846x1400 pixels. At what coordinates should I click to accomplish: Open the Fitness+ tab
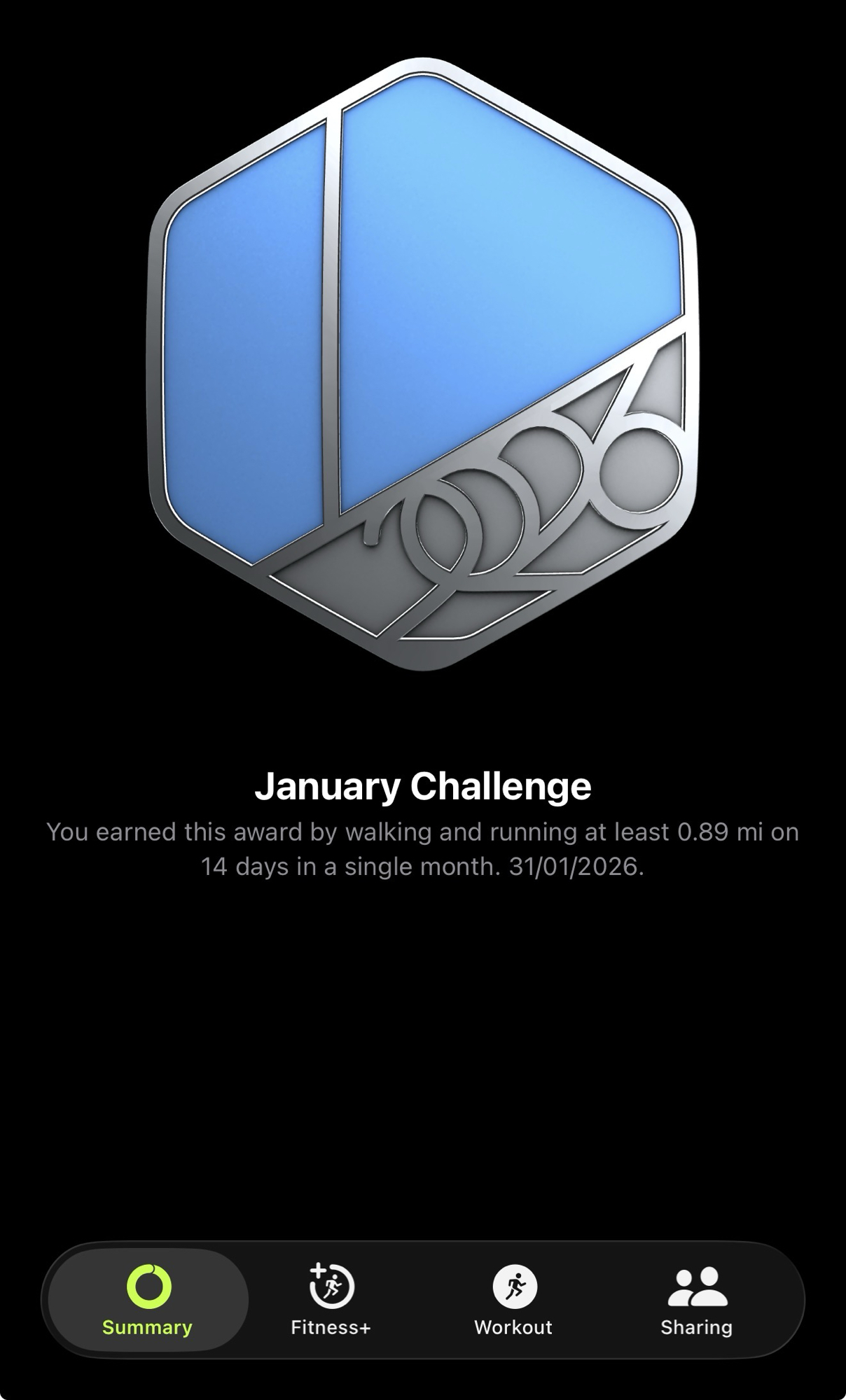[331, 1299]
